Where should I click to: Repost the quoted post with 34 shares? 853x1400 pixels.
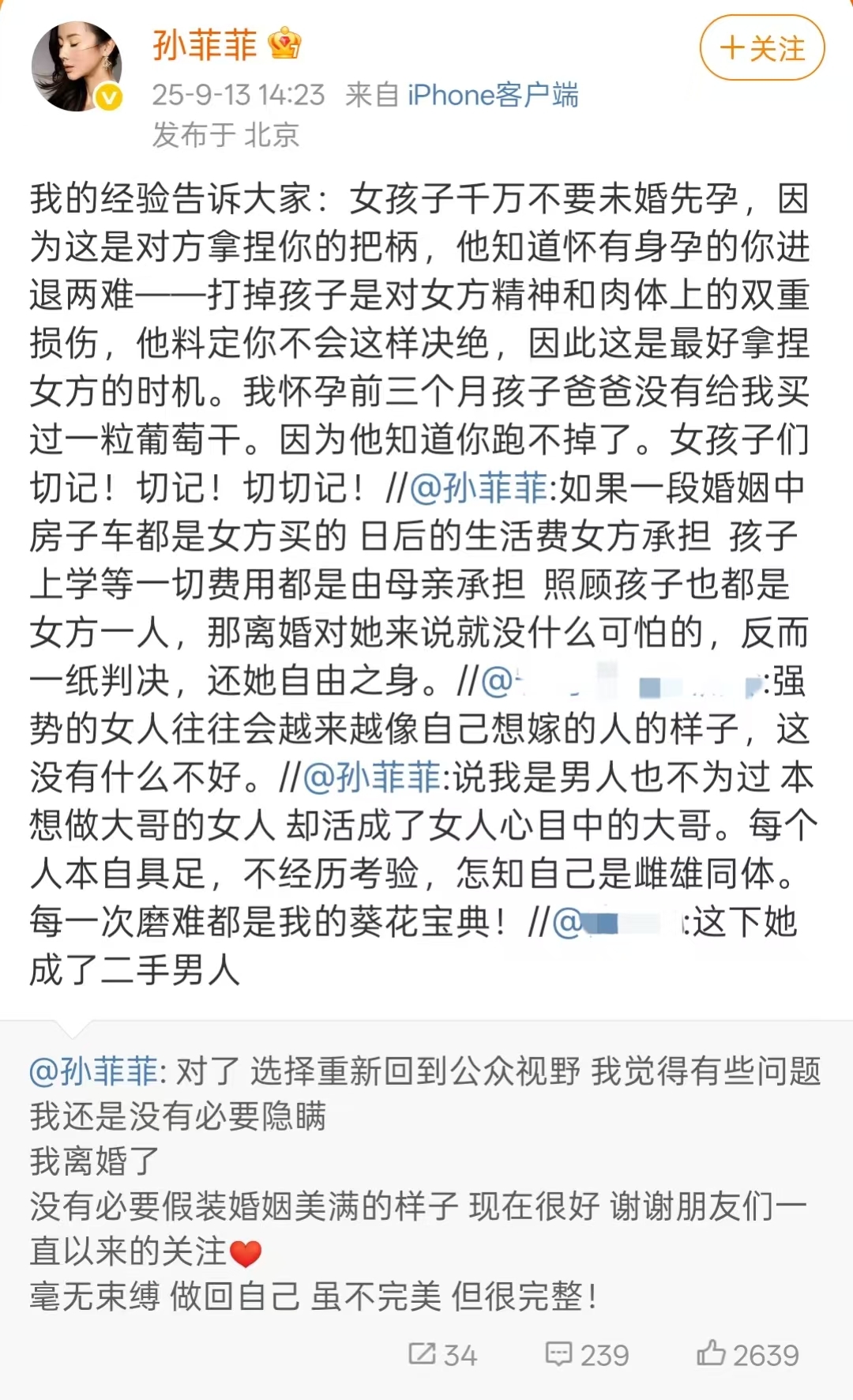(443, 1355)
